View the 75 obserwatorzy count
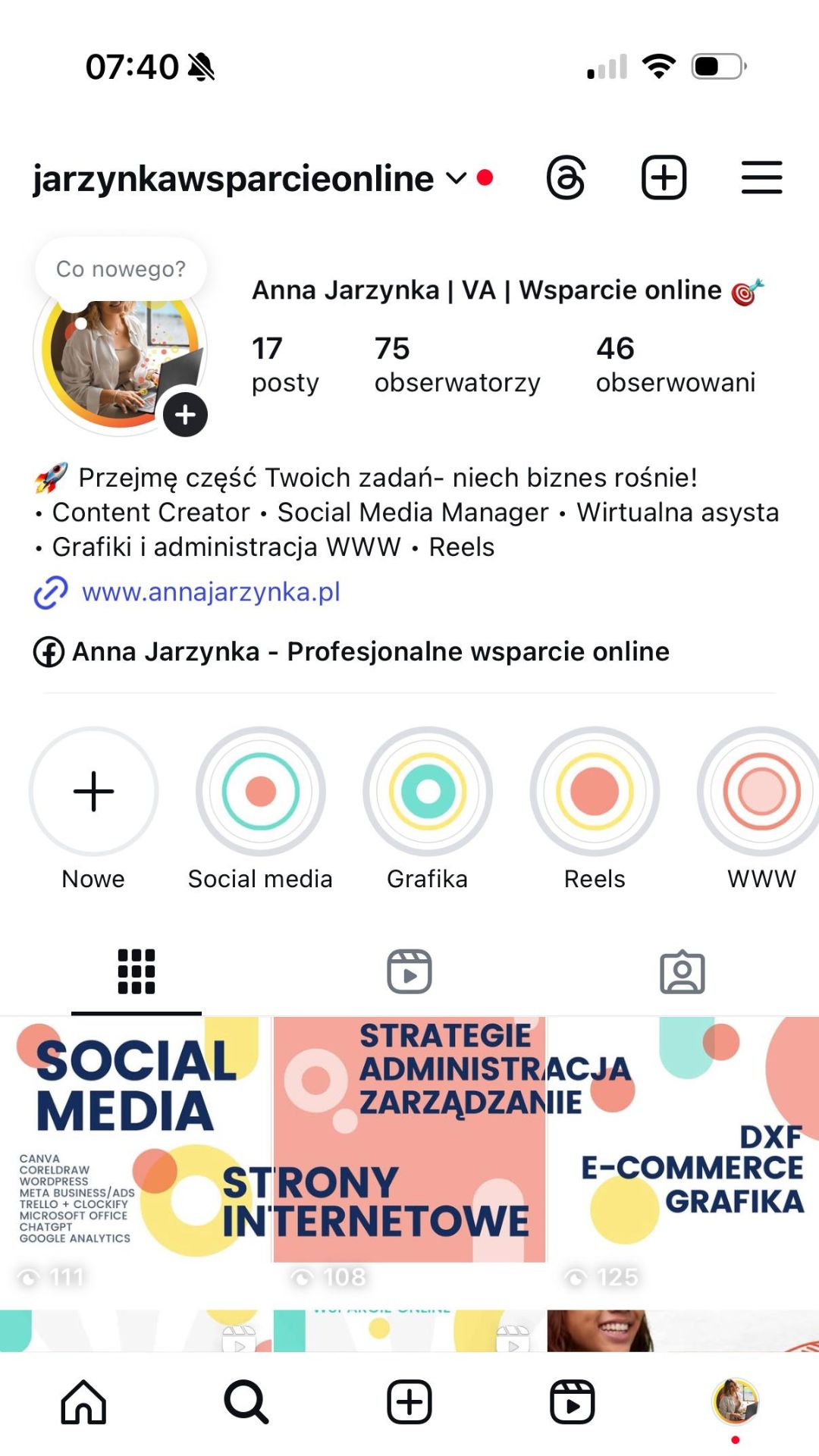 (456, 364)
